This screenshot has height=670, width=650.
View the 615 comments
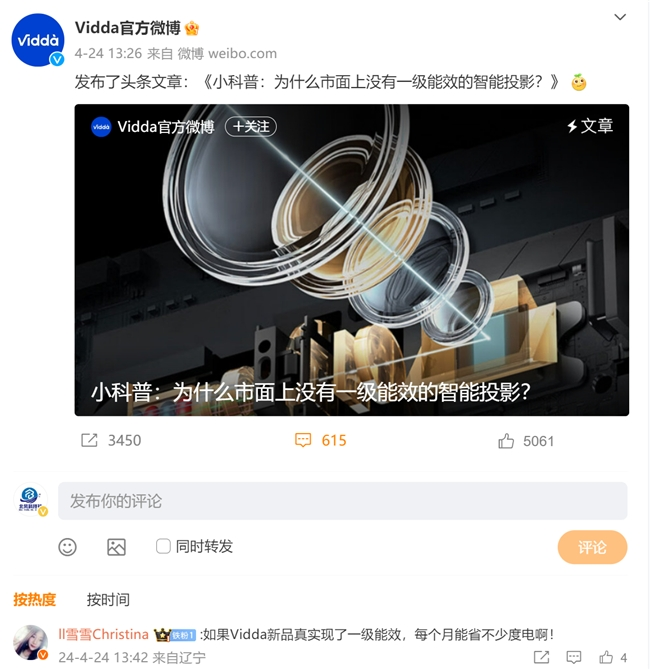point(320,440)
